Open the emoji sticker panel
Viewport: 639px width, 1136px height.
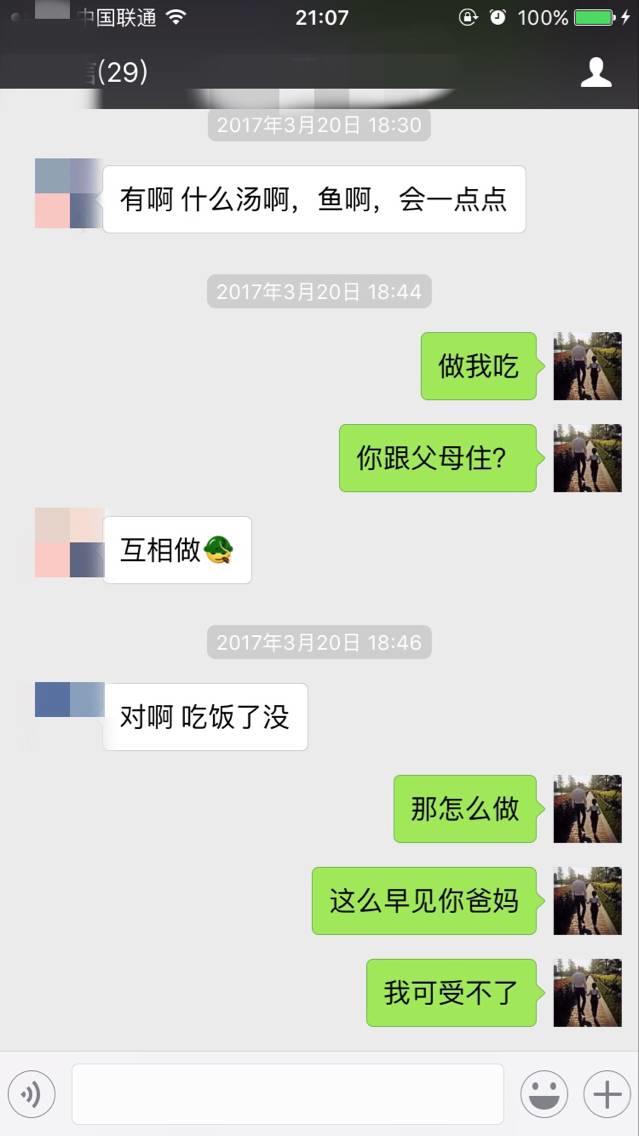(543, 1094)
